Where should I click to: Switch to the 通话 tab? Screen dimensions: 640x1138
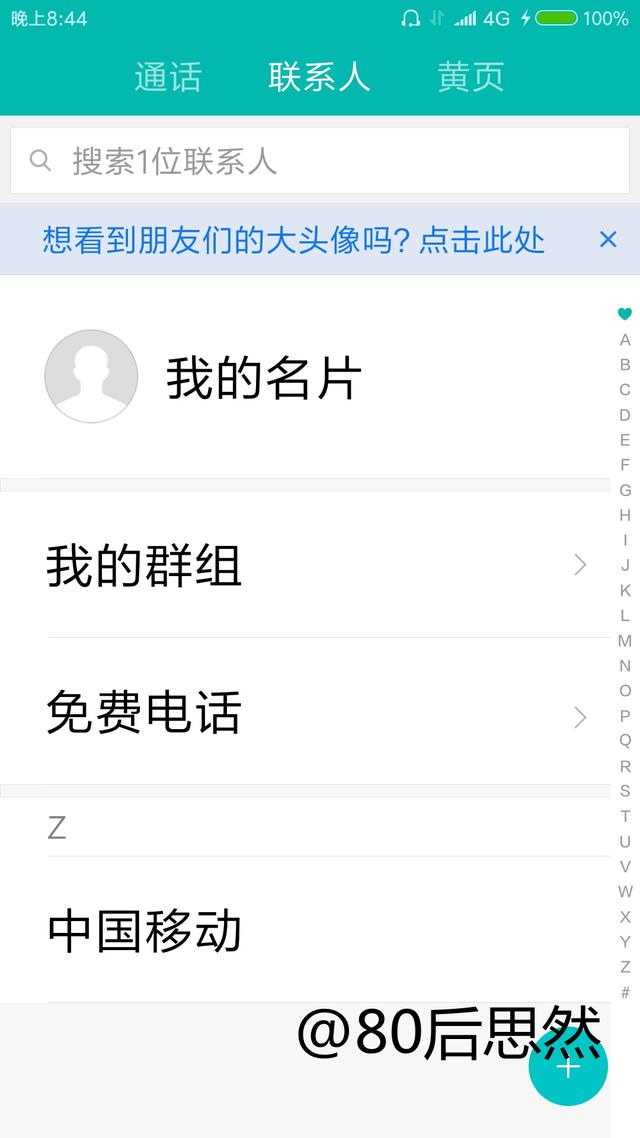(x=168, y=77)
